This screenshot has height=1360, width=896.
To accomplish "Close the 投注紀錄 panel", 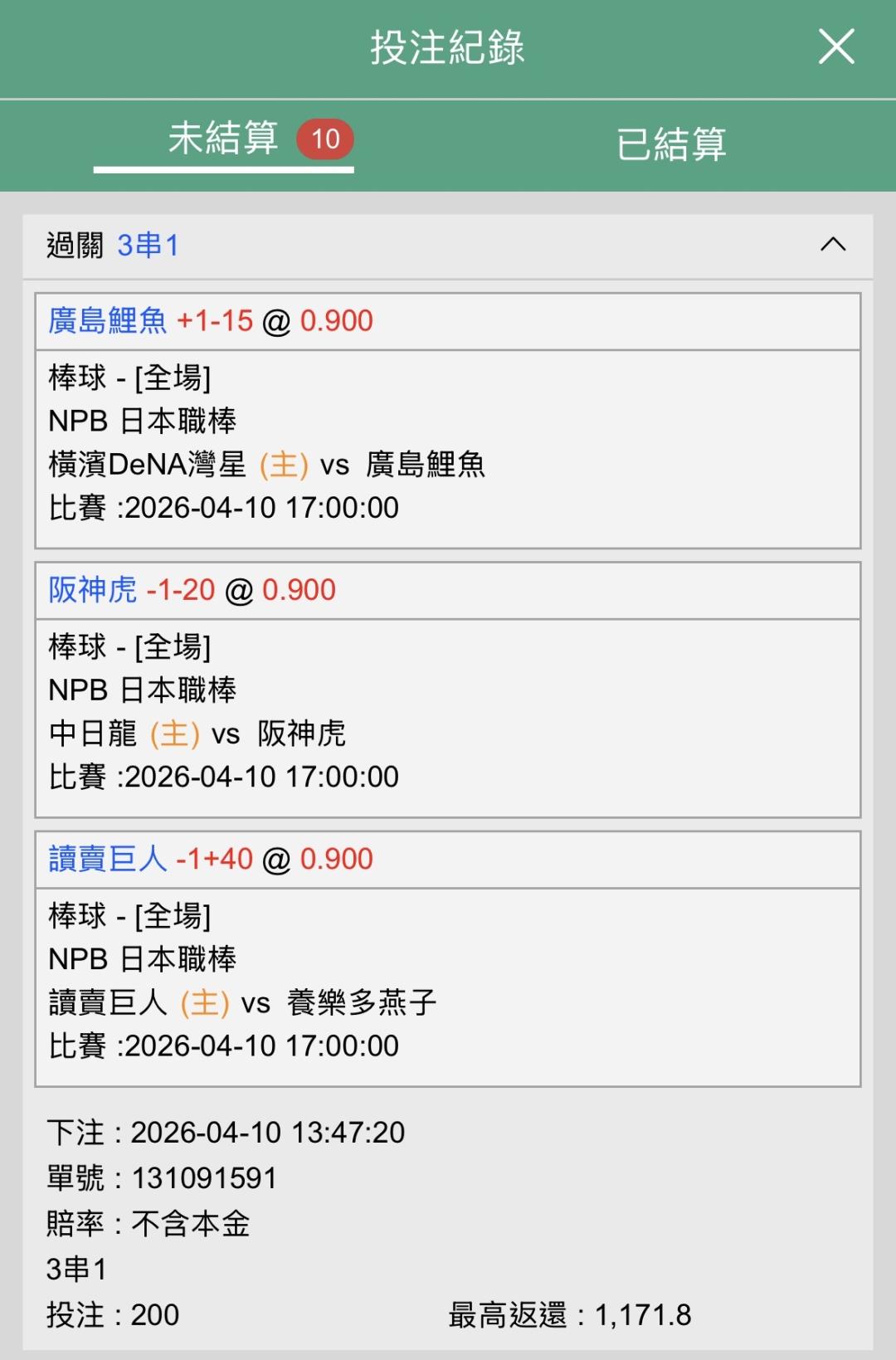I will (x=835, y=46).
